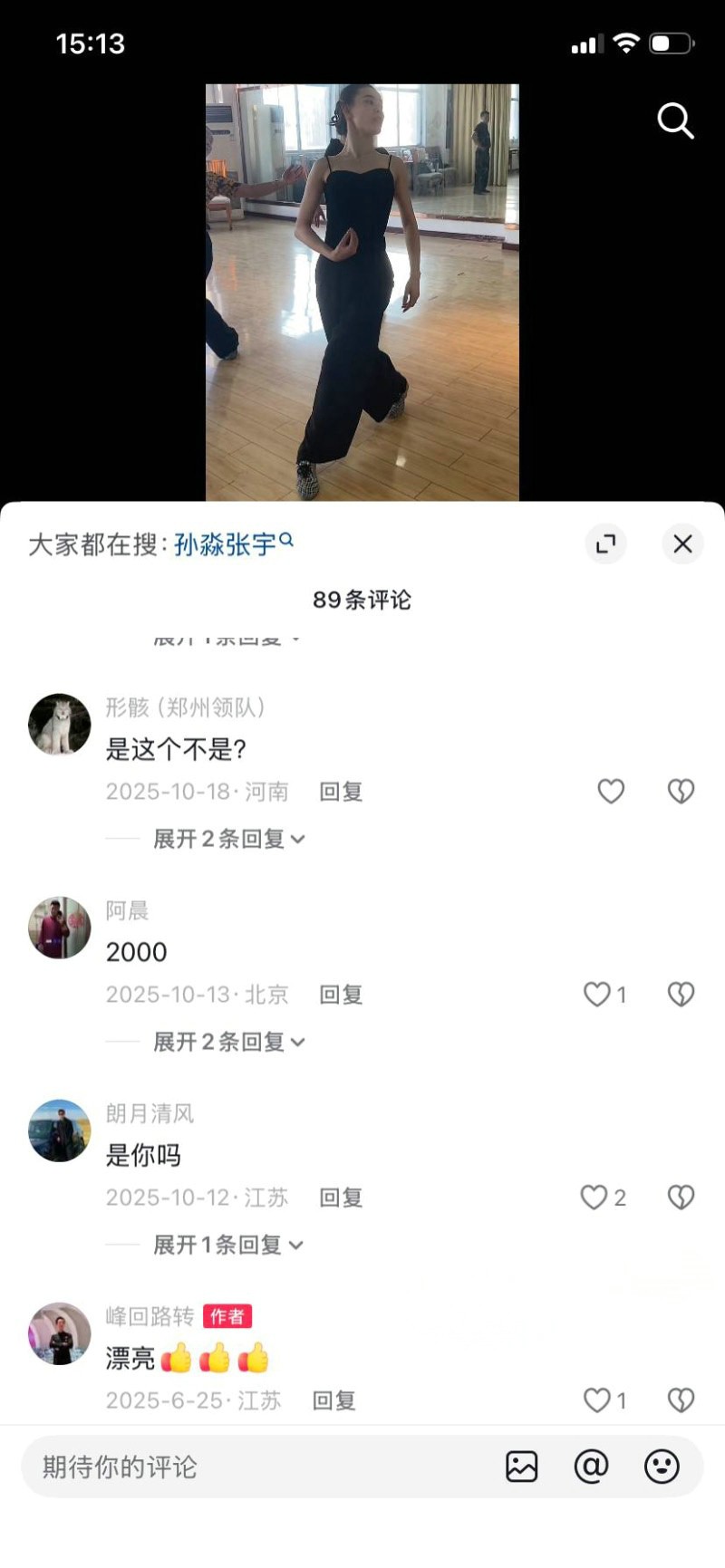Image resolution: width=725 pixels, height=1568 pixels.
Task: Mention someone with the @ icon
Action: click(591, 1467)
